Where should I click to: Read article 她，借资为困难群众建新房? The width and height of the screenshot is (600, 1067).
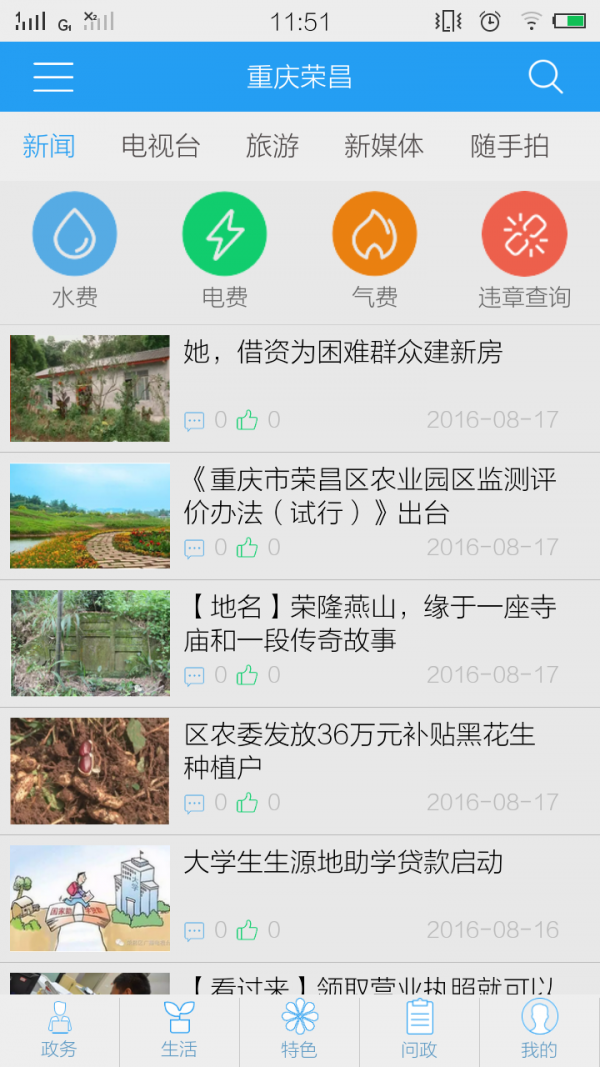point(342,352)
